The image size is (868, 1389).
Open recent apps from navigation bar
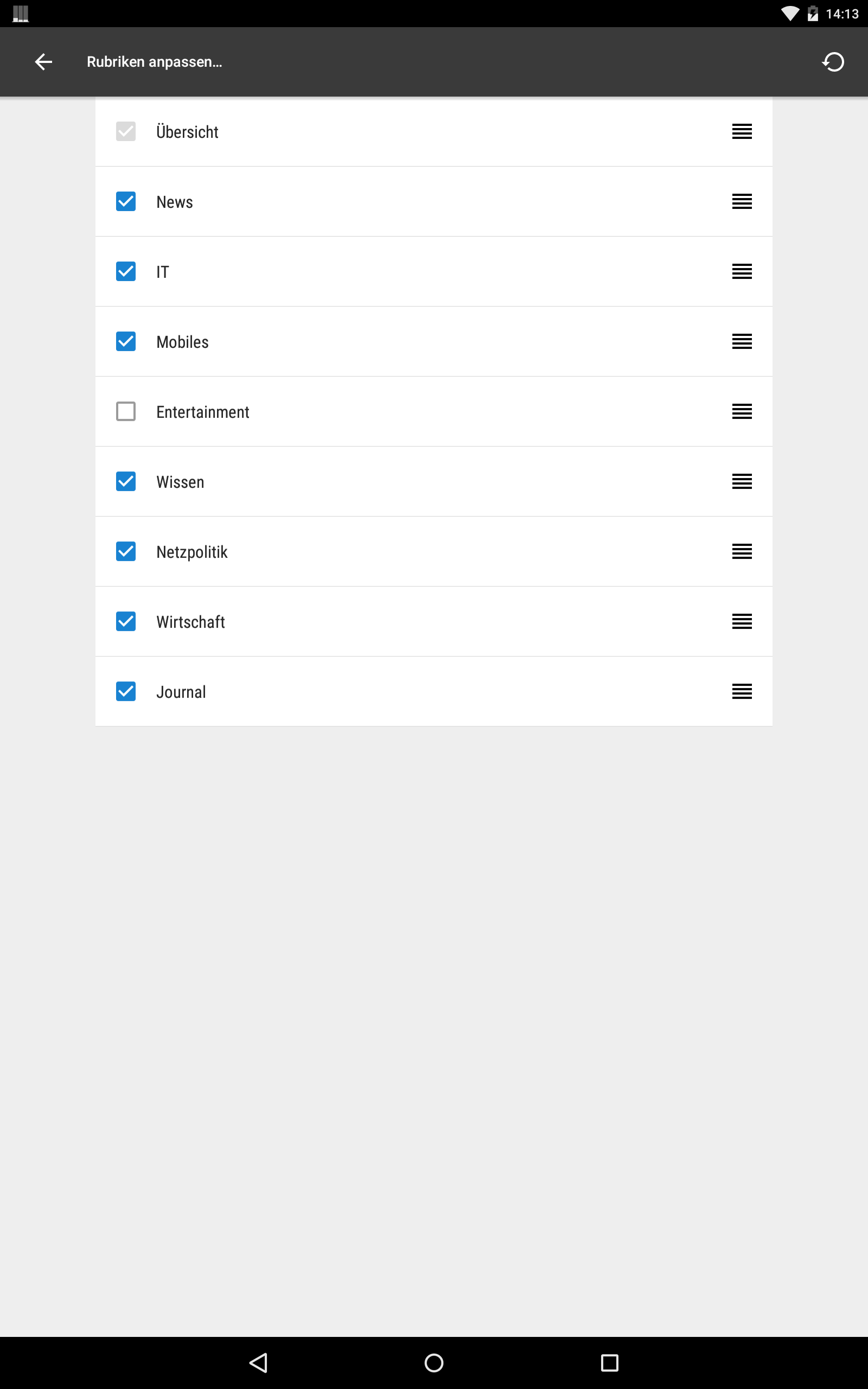pyautogui.click(x=610, y=1362)
